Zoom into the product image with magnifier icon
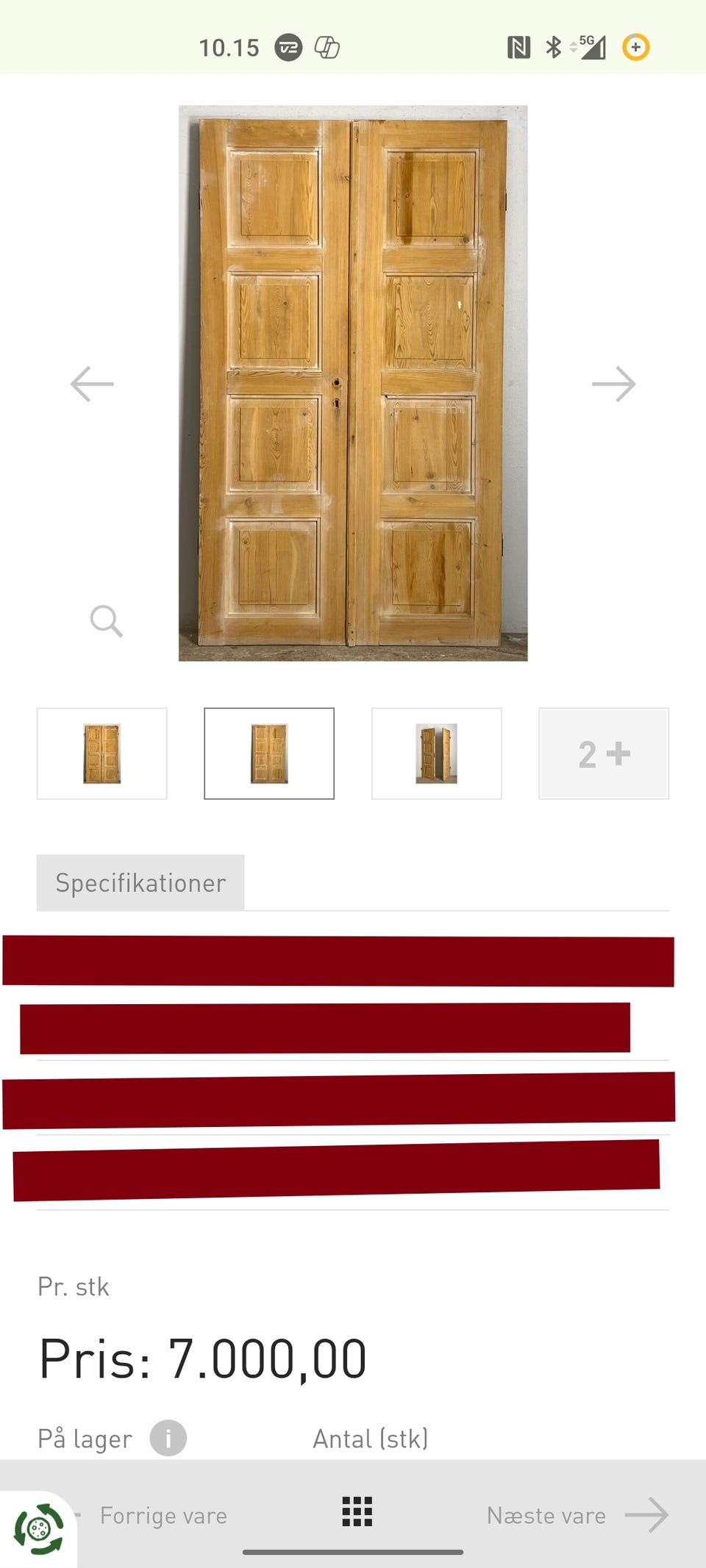Screen dimensions: 706x1568 tap(107, 622)
